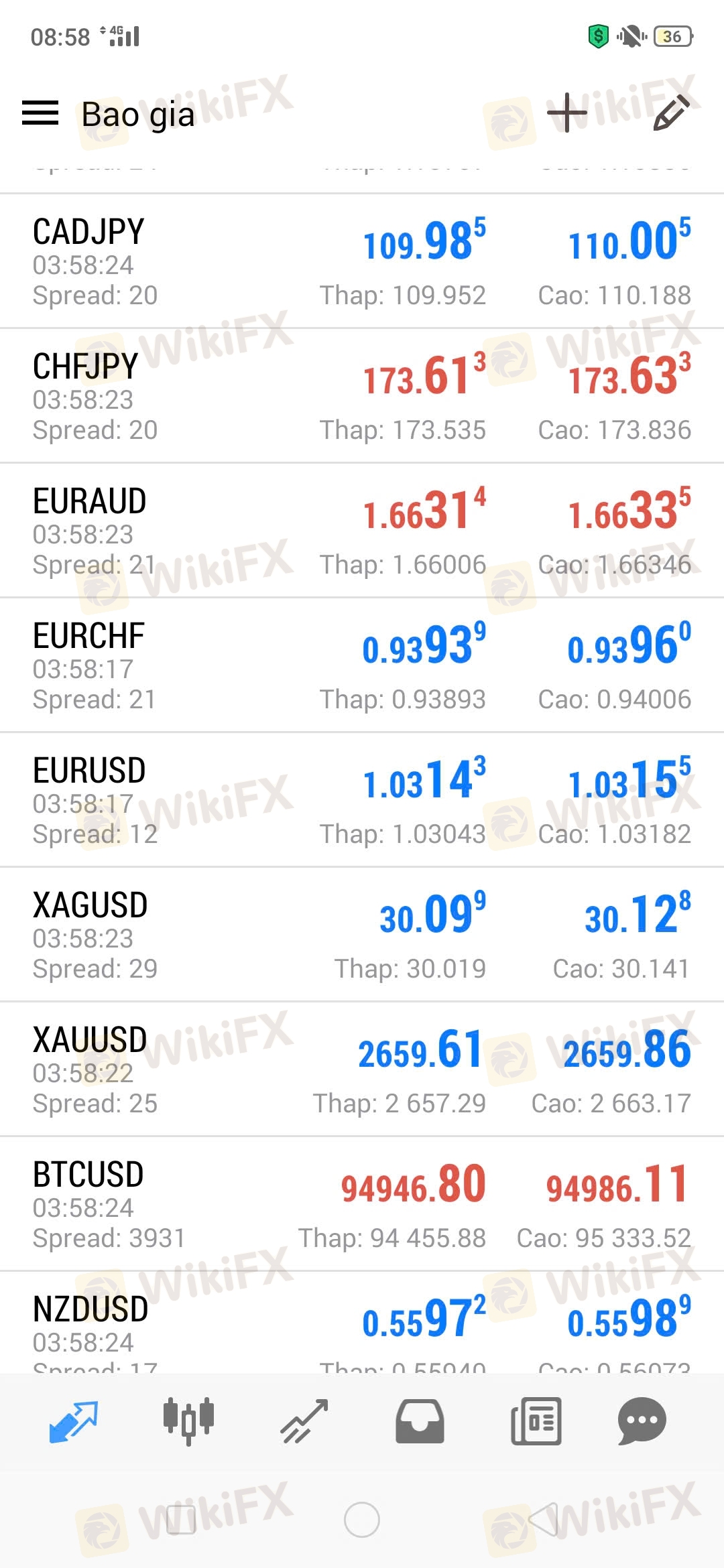Switch to the candlestick chart tab

click(x=188, y=1421)
